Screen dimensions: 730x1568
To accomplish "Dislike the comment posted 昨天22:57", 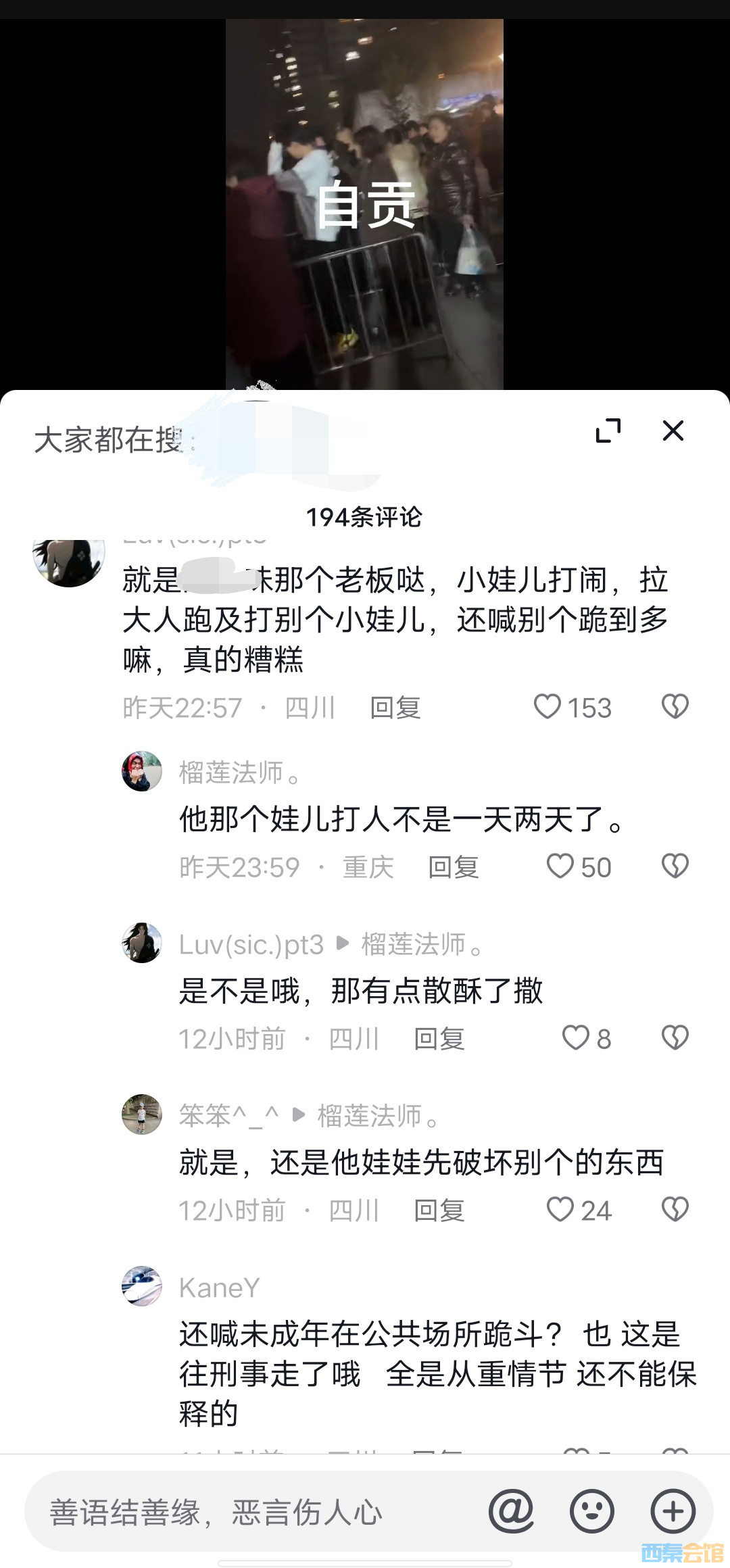I will (675, 707).
